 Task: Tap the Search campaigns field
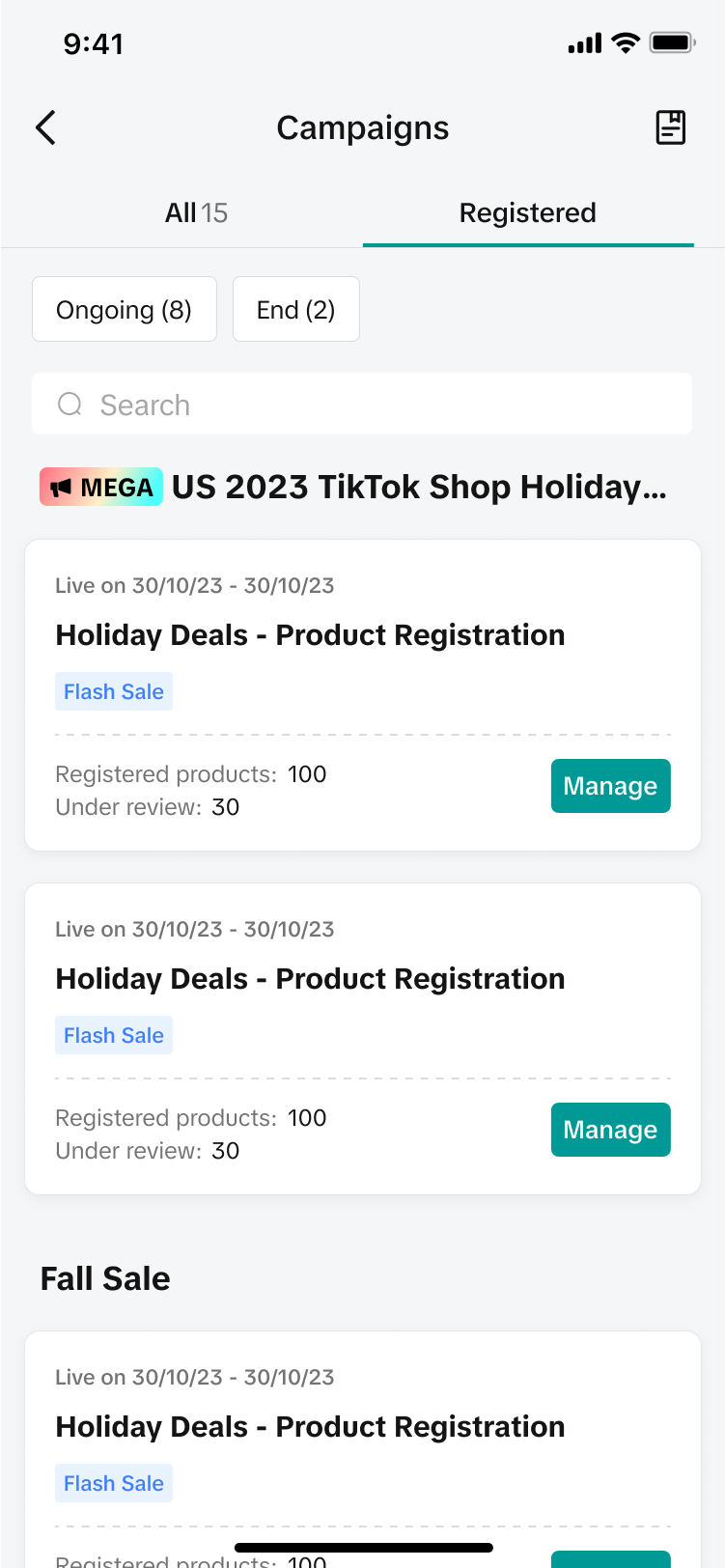(x=362, y=405)
